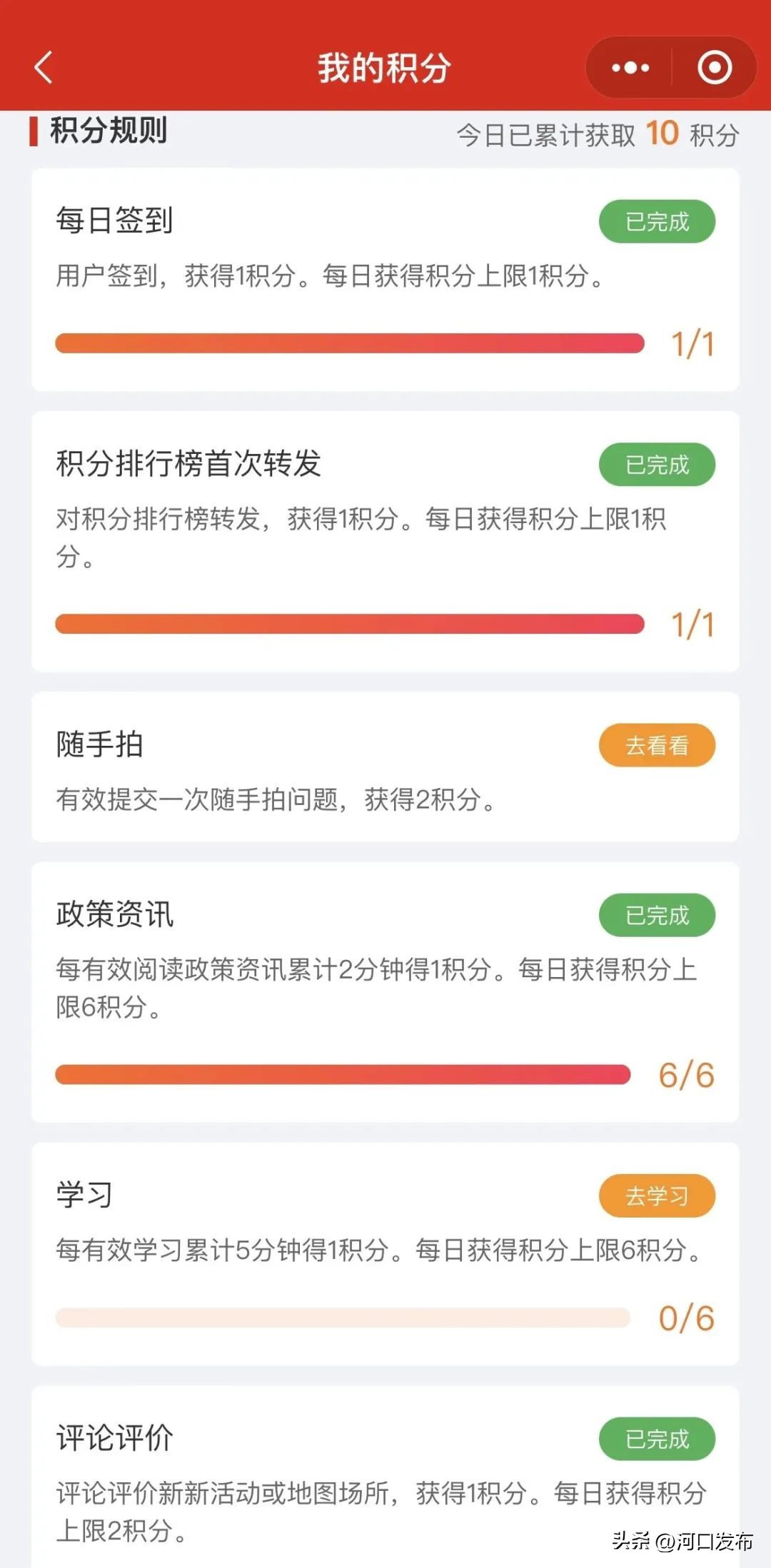Tap the back chevron to return
This screenshot has height=1568, width=771.
(44, 68)
